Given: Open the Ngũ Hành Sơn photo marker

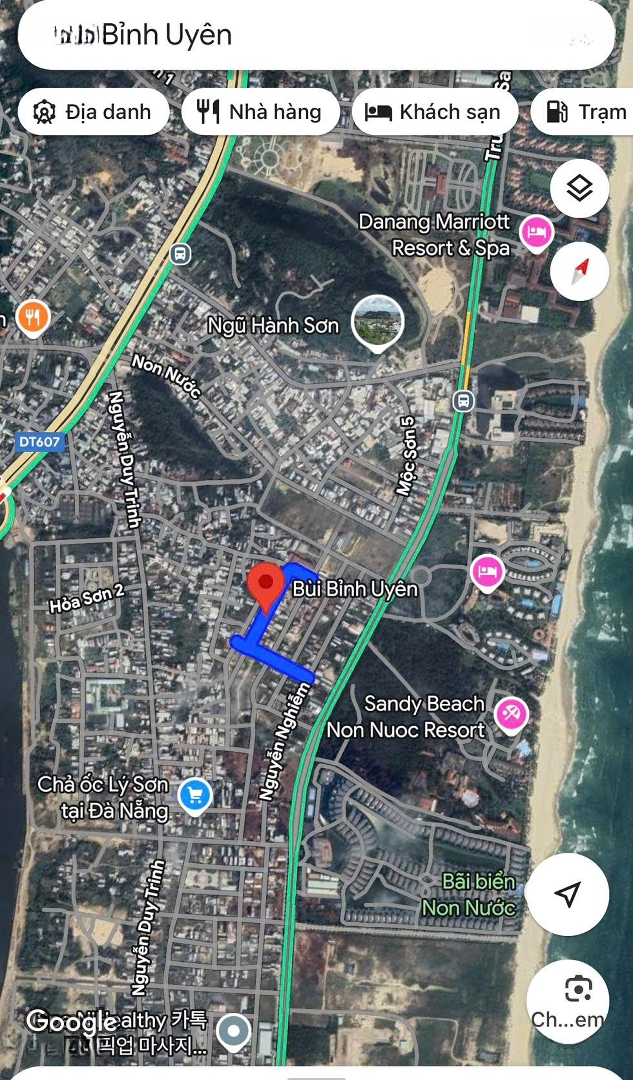Looking at the screenshot, I should click(x=377, y=324).
